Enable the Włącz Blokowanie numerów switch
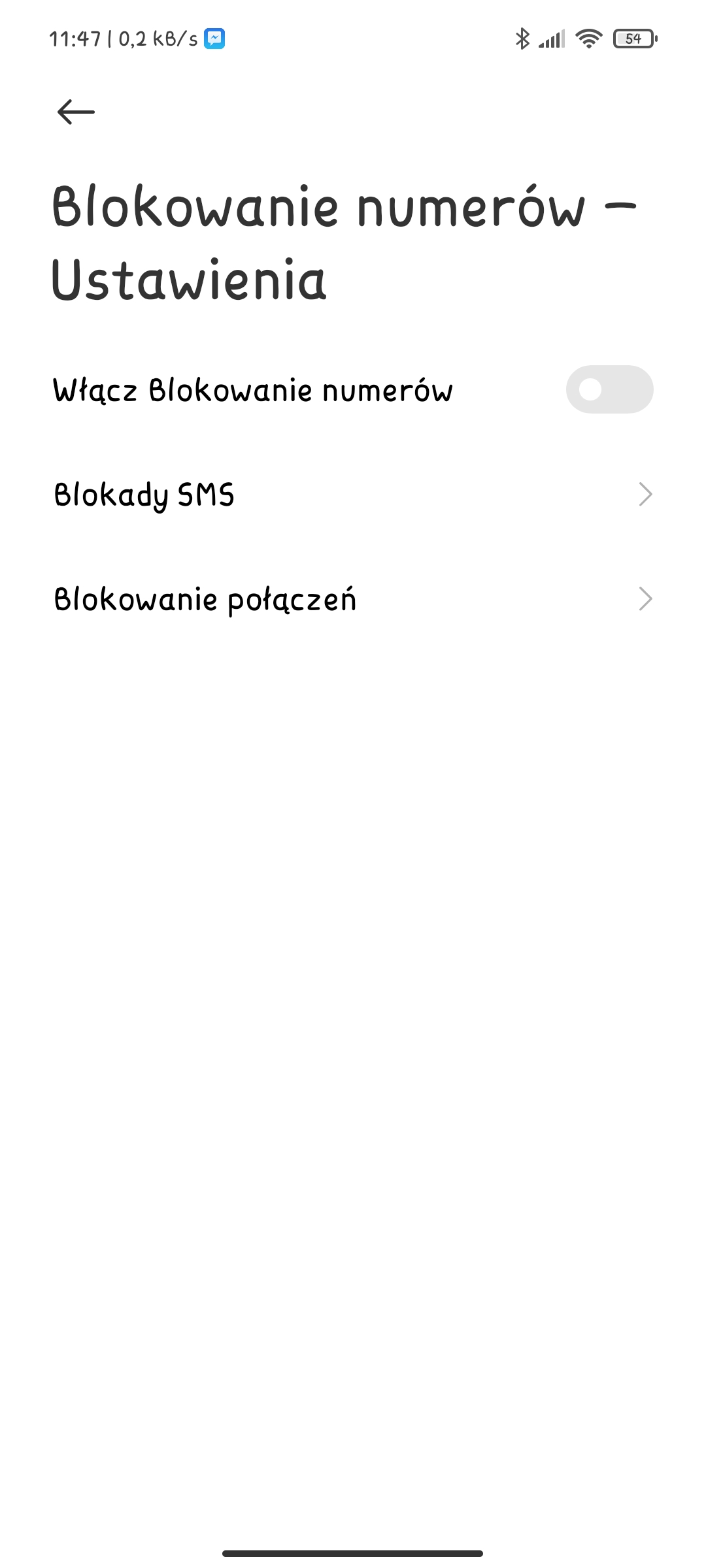The height and width of the screenshot is (1568, 706). click(609, 390)
